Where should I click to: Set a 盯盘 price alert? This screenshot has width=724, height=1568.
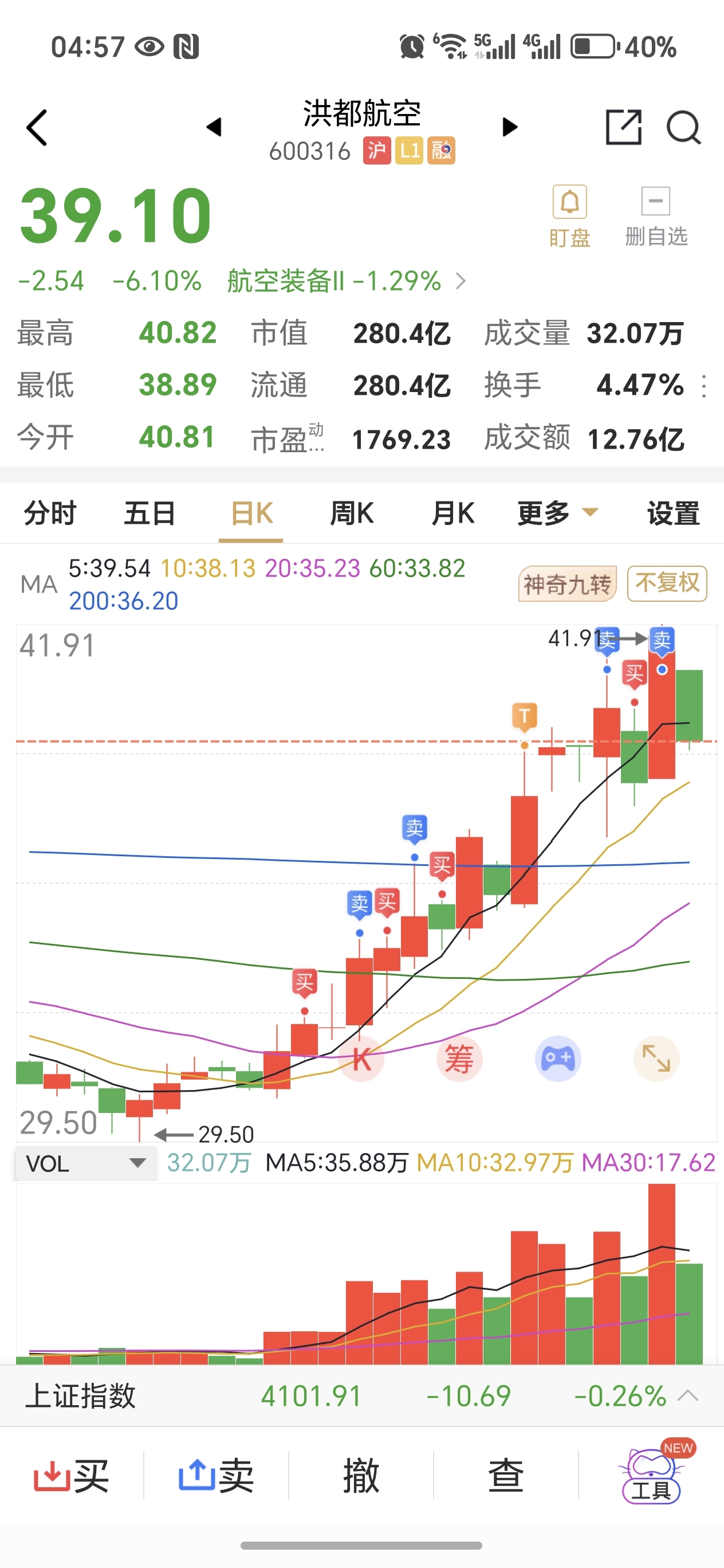569,216
